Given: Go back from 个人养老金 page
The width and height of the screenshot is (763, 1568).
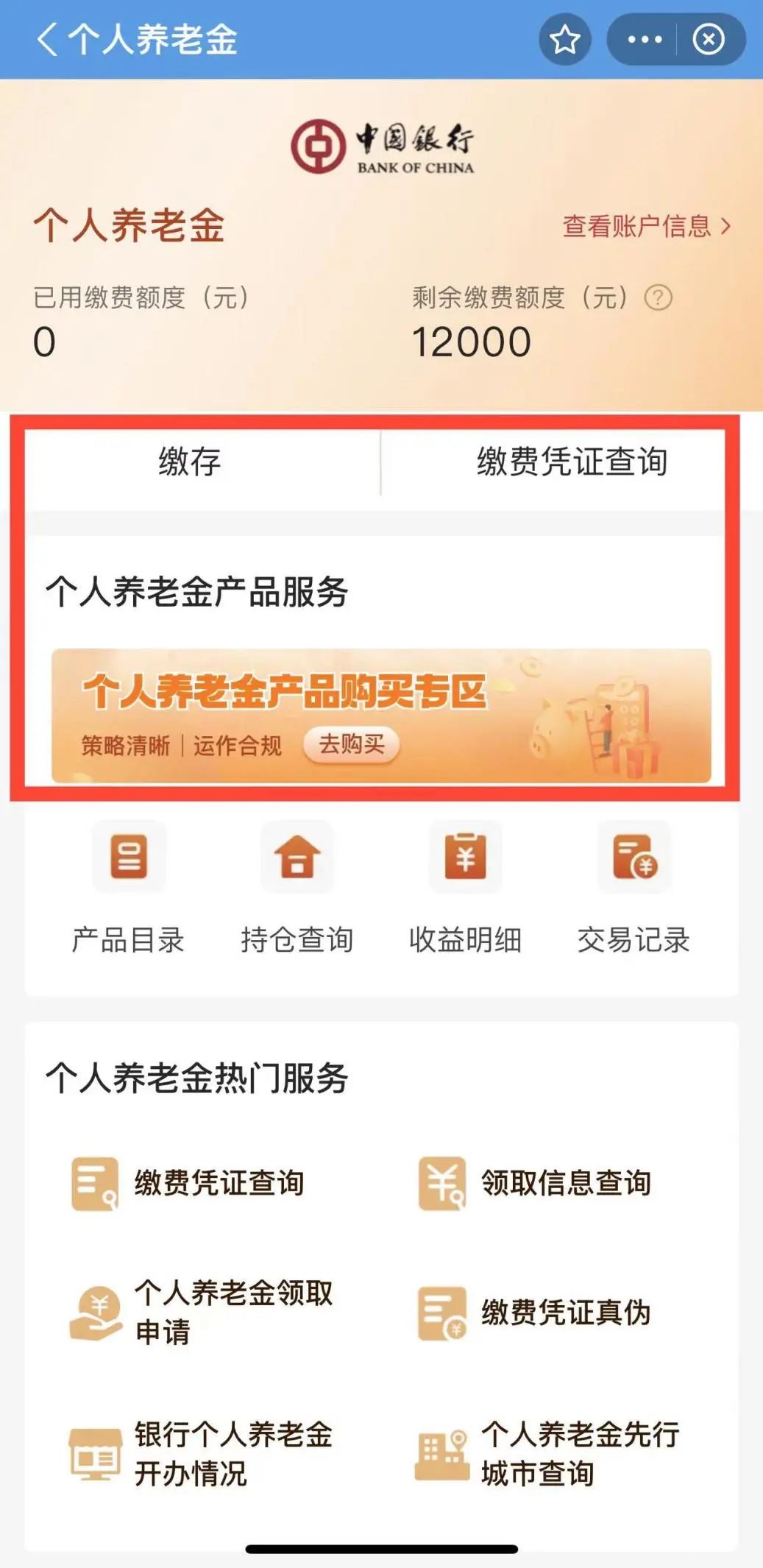Looking at the screenshot, I should 47,39.
